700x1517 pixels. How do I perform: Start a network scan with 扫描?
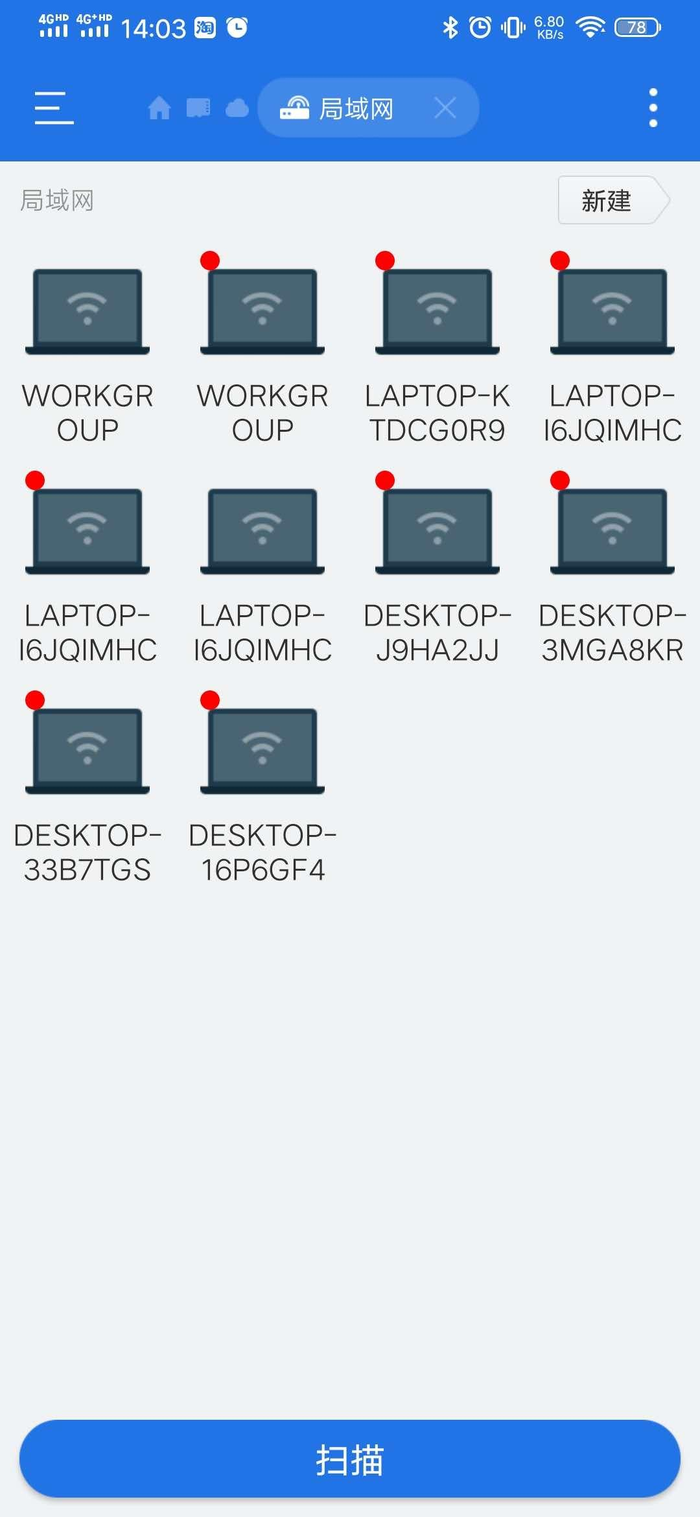350,1459
